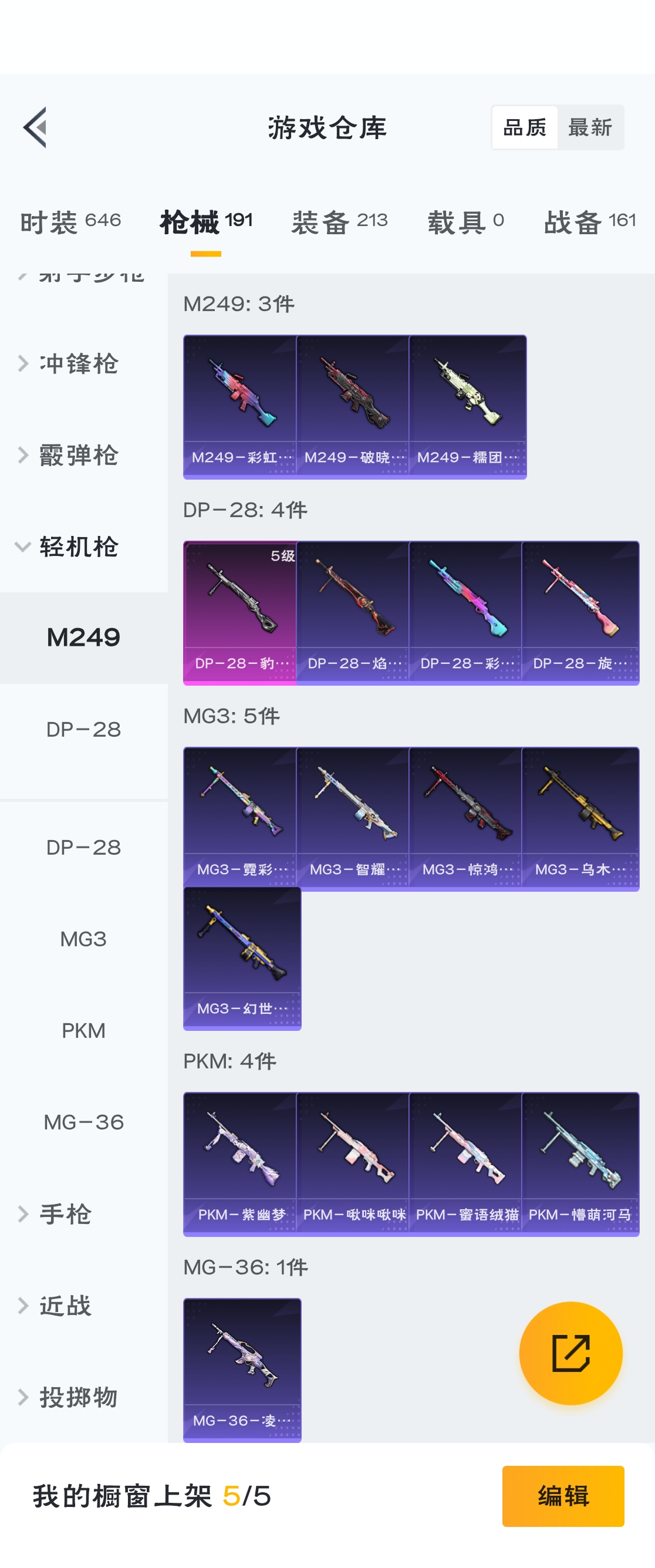Expand the 霰弹枪 category

tap(78, 455)
